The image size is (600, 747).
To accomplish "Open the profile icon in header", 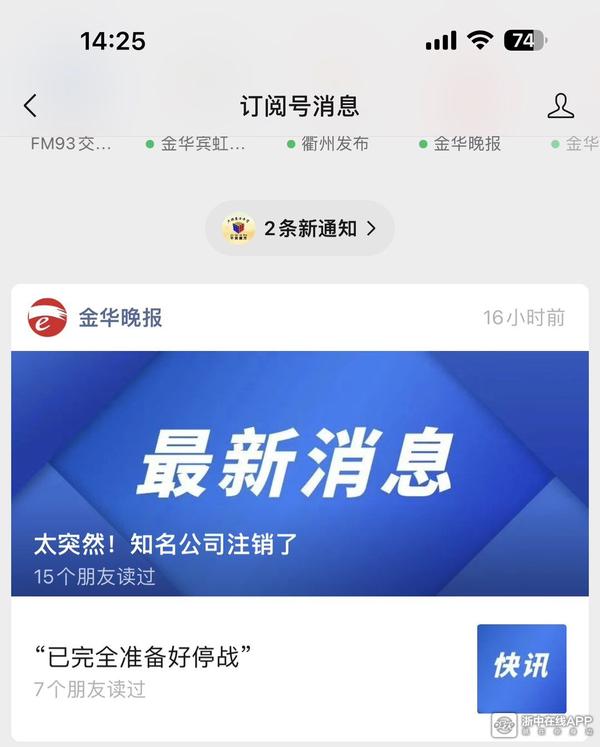I will pos(561,105).
